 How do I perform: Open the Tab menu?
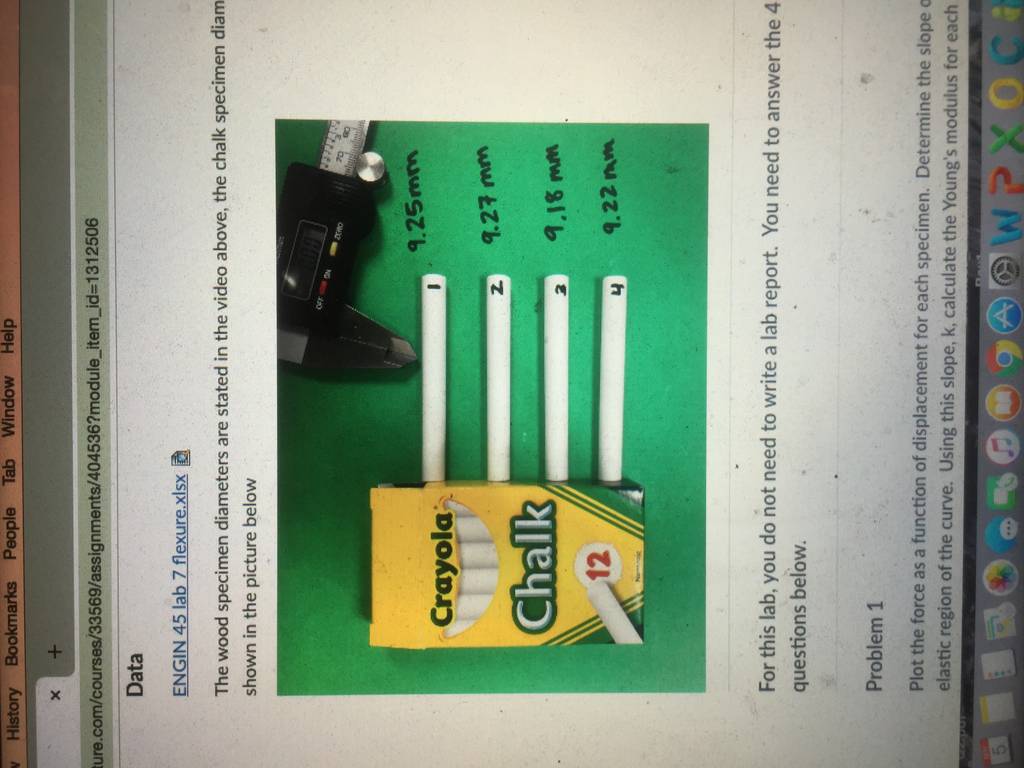(9, 472)
